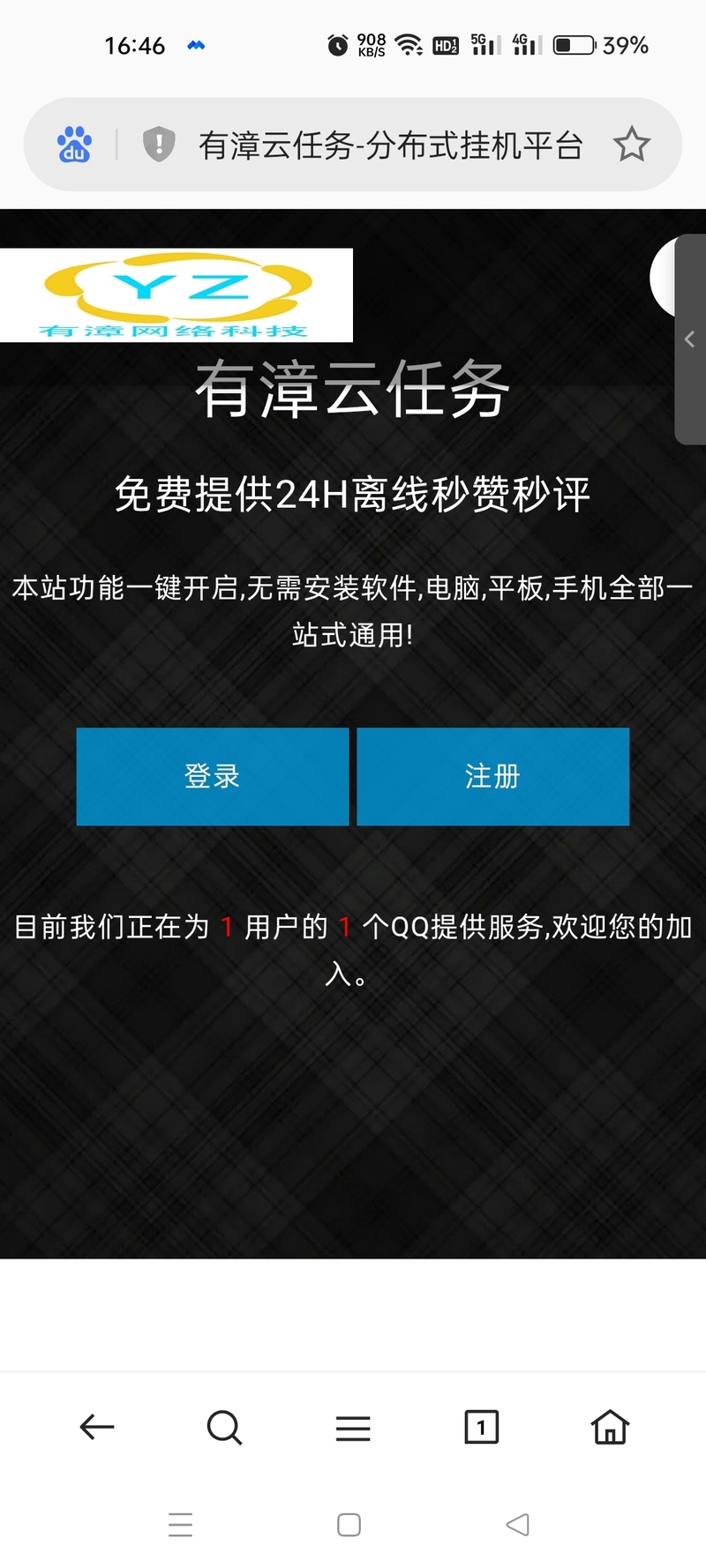
Task: View open tabs via the tab counter
Action: click(x=481, y=1426)
